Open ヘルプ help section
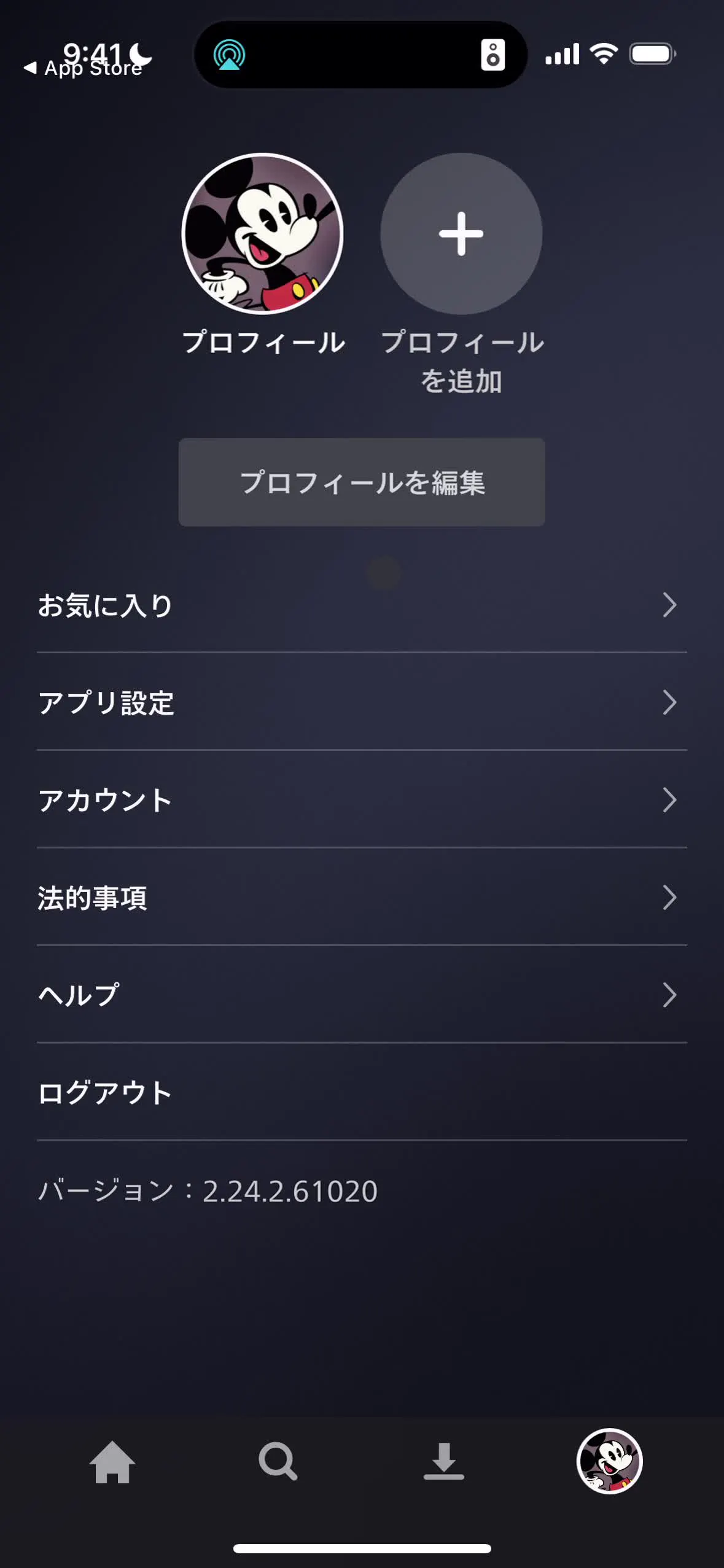 362,995
